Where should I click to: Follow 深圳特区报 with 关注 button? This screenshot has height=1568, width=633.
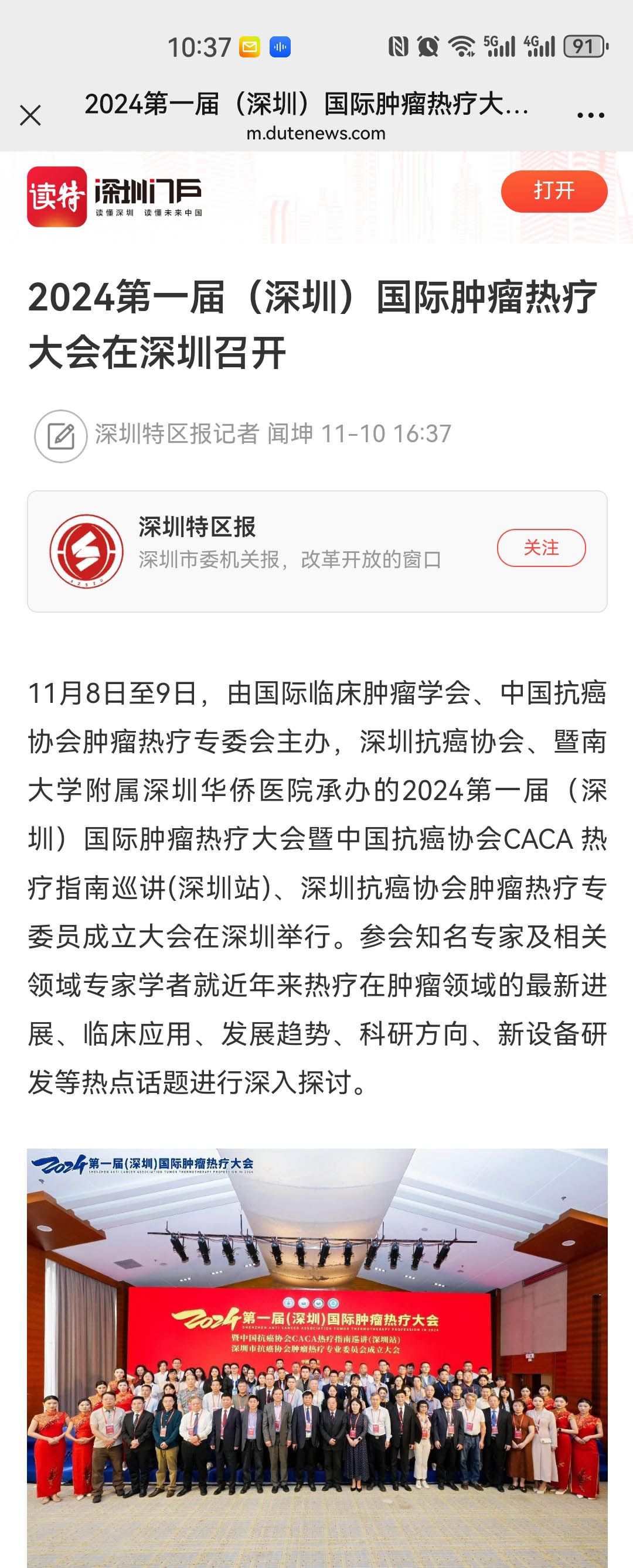click(x=540, y=548)
